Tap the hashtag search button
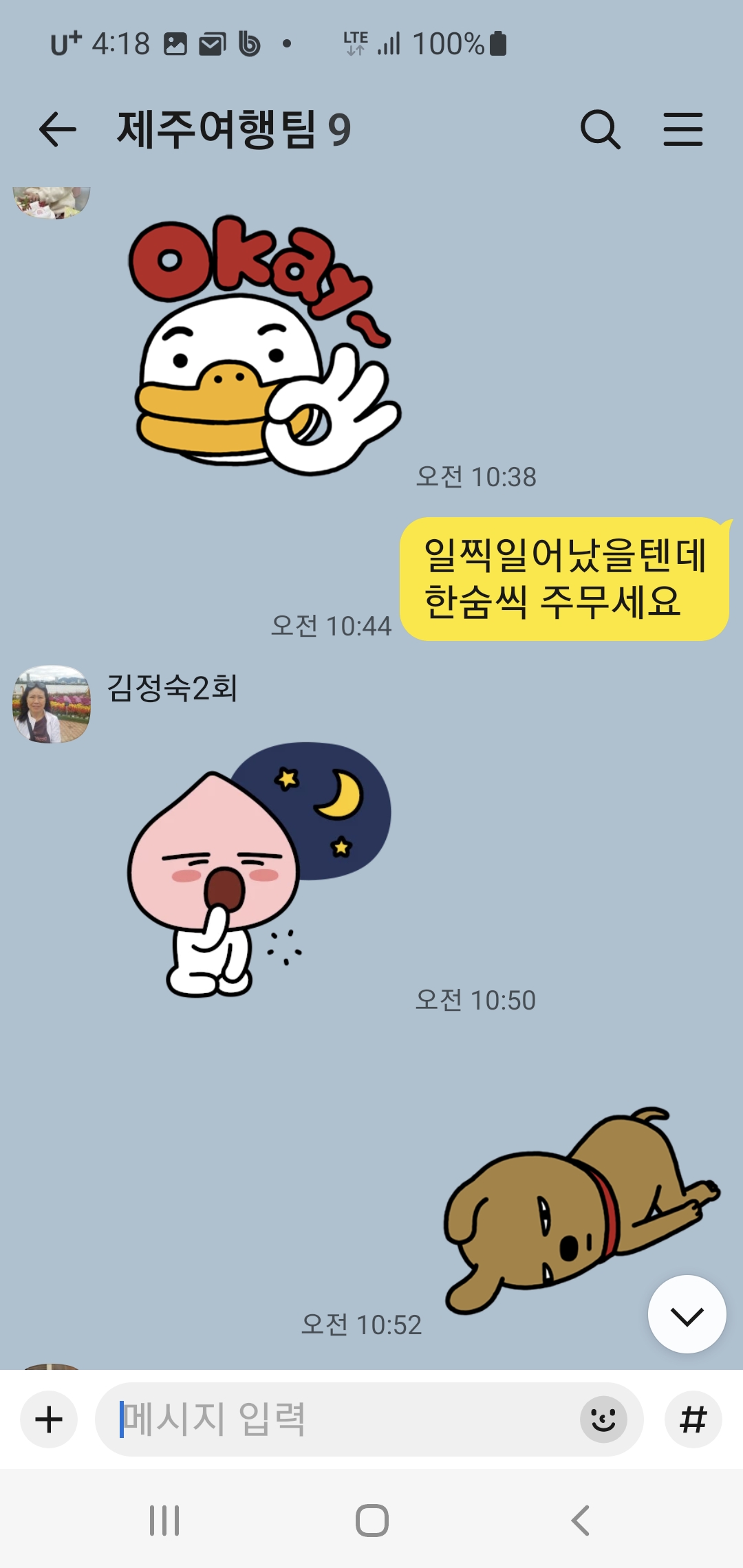The height and width of the screenshot is (1568, 743). [x=693, y=1419]
